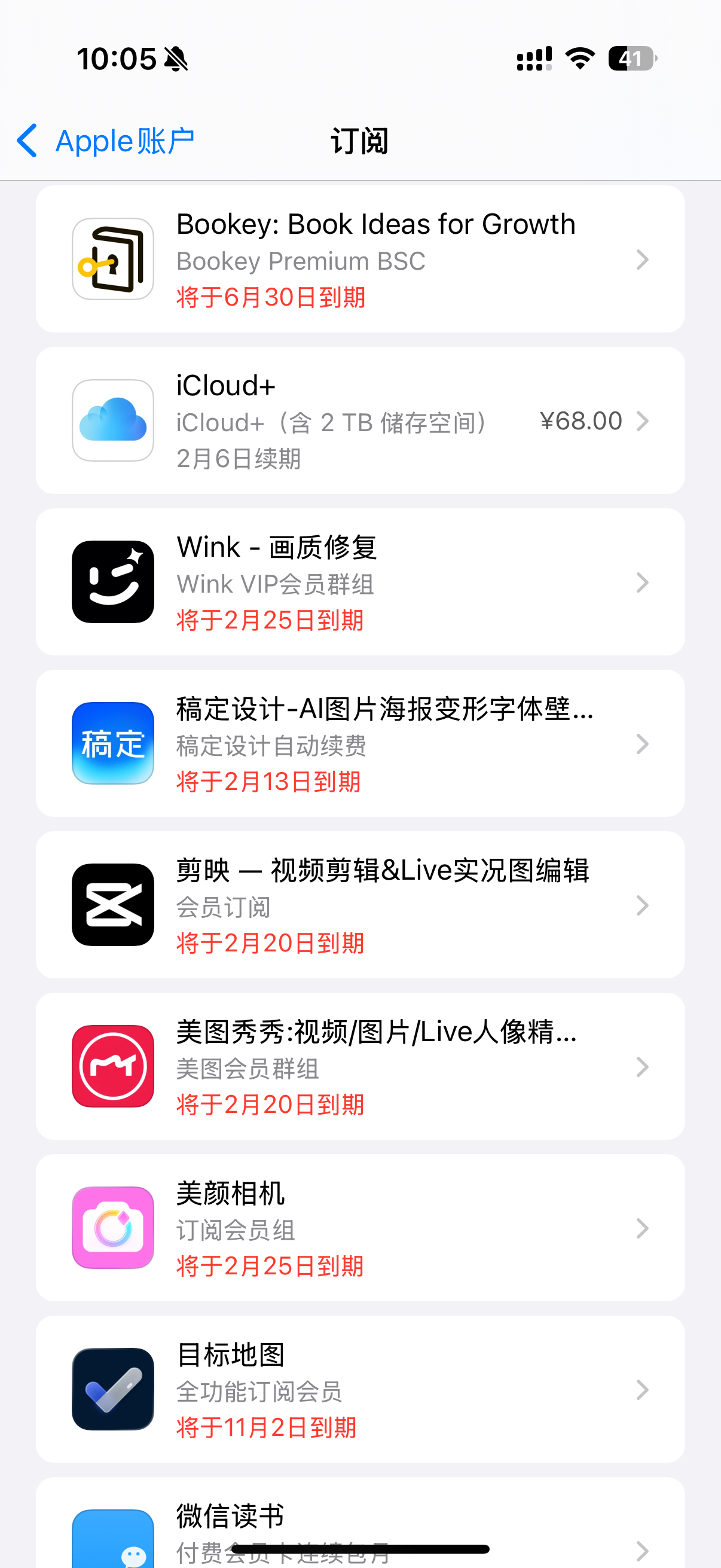Open the Bookey subscription details
This screenshot has width=721, height=1568.
tap(360, 260)
